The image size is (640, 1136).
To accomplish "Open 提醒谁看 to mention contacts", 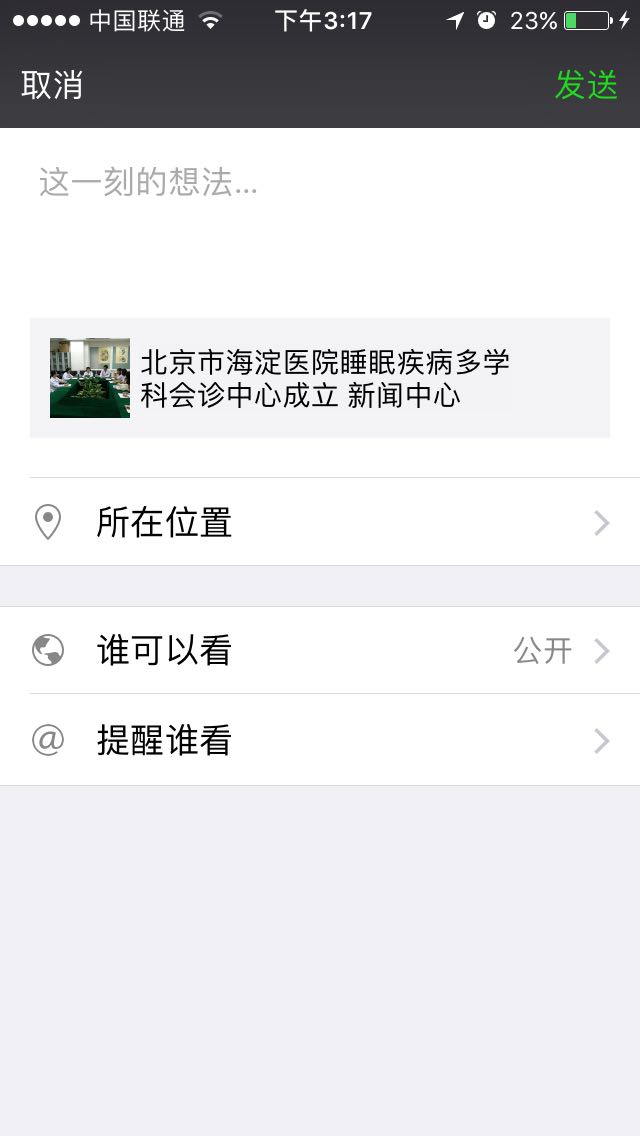I will (320, 740).
